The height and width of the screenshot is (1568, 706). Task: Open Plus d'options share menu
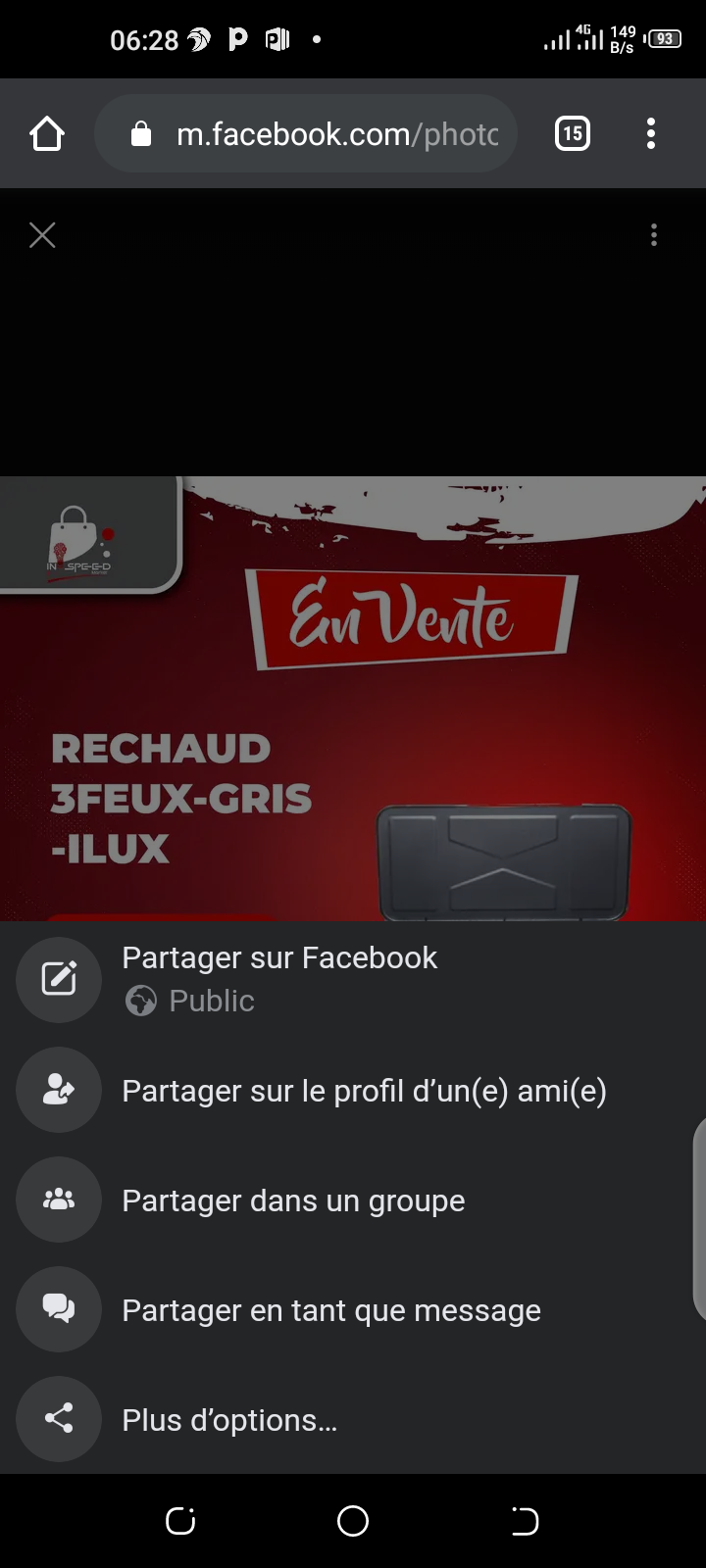[228, 1420]
